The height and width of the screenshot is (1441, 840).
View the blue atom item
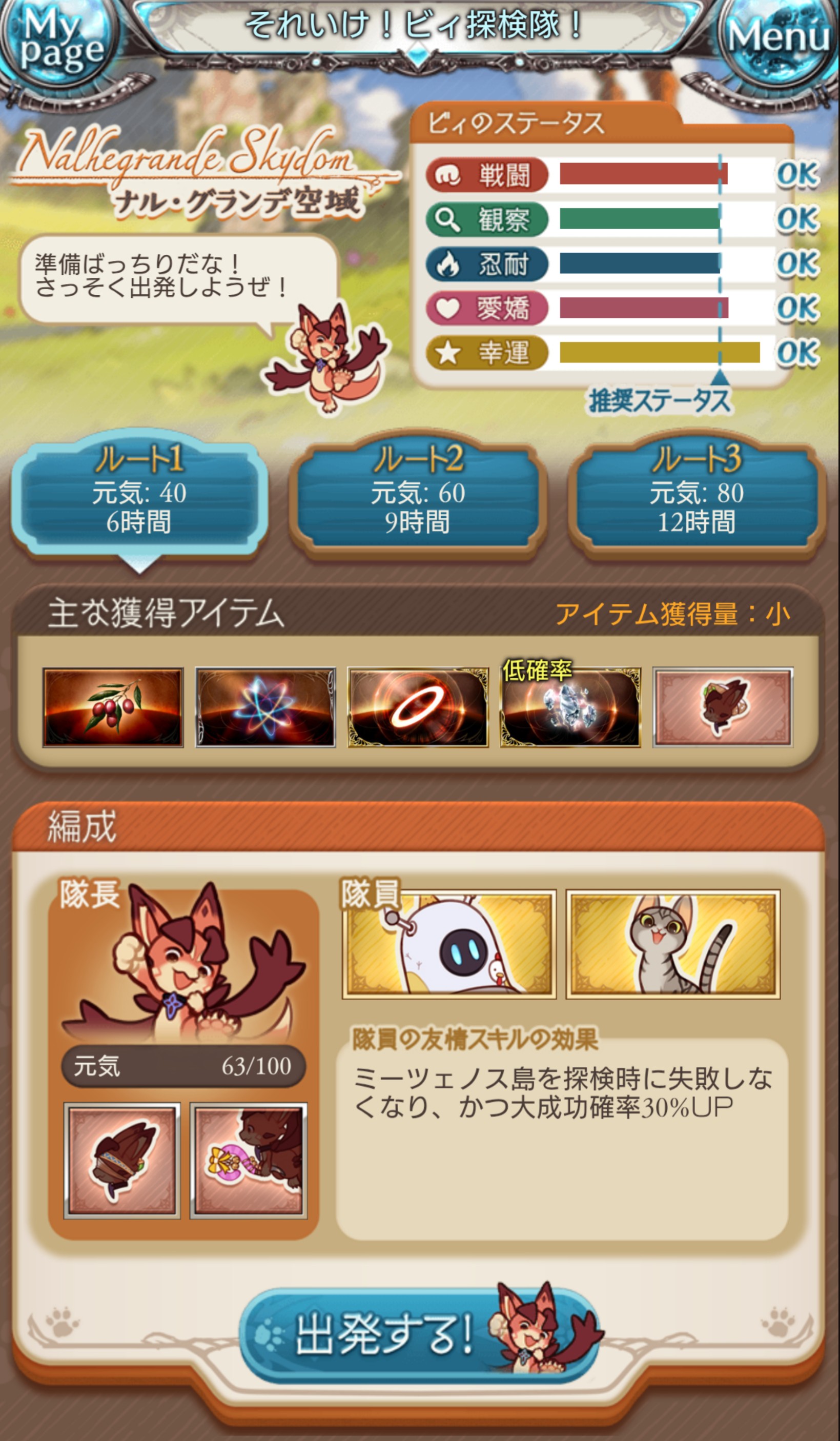[x=265, y=707]
